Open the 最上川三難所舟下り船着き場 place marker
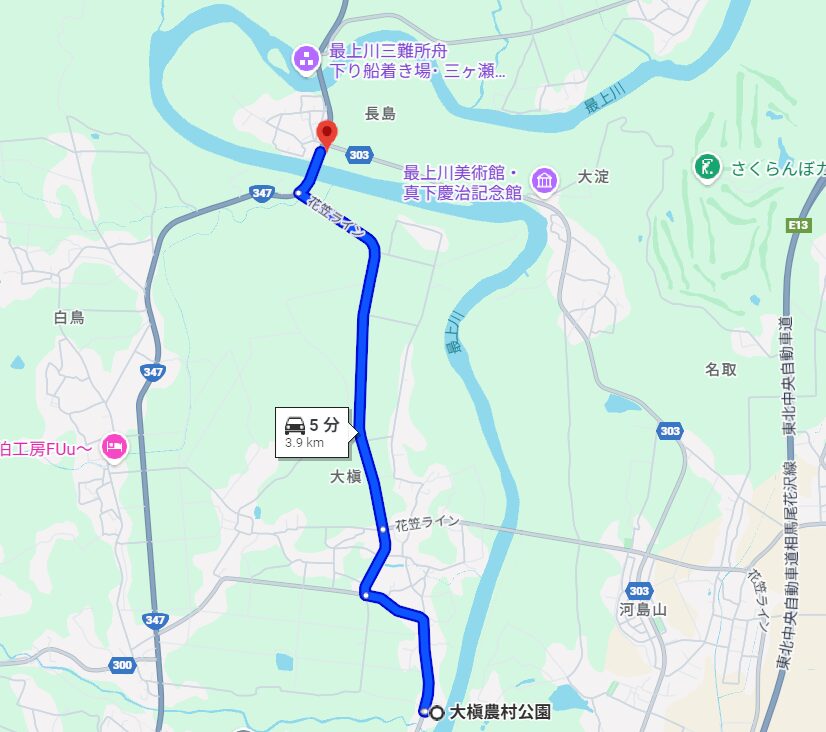 [x=305, y=59]
